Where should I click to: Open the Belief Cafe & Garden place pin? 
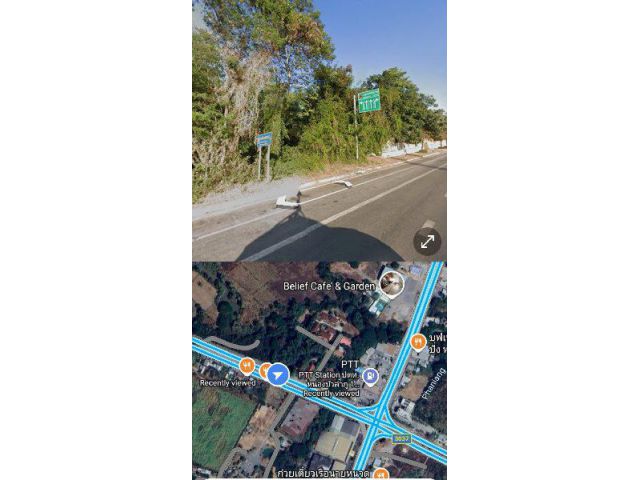pyautogui.click(x=391, y=283)
